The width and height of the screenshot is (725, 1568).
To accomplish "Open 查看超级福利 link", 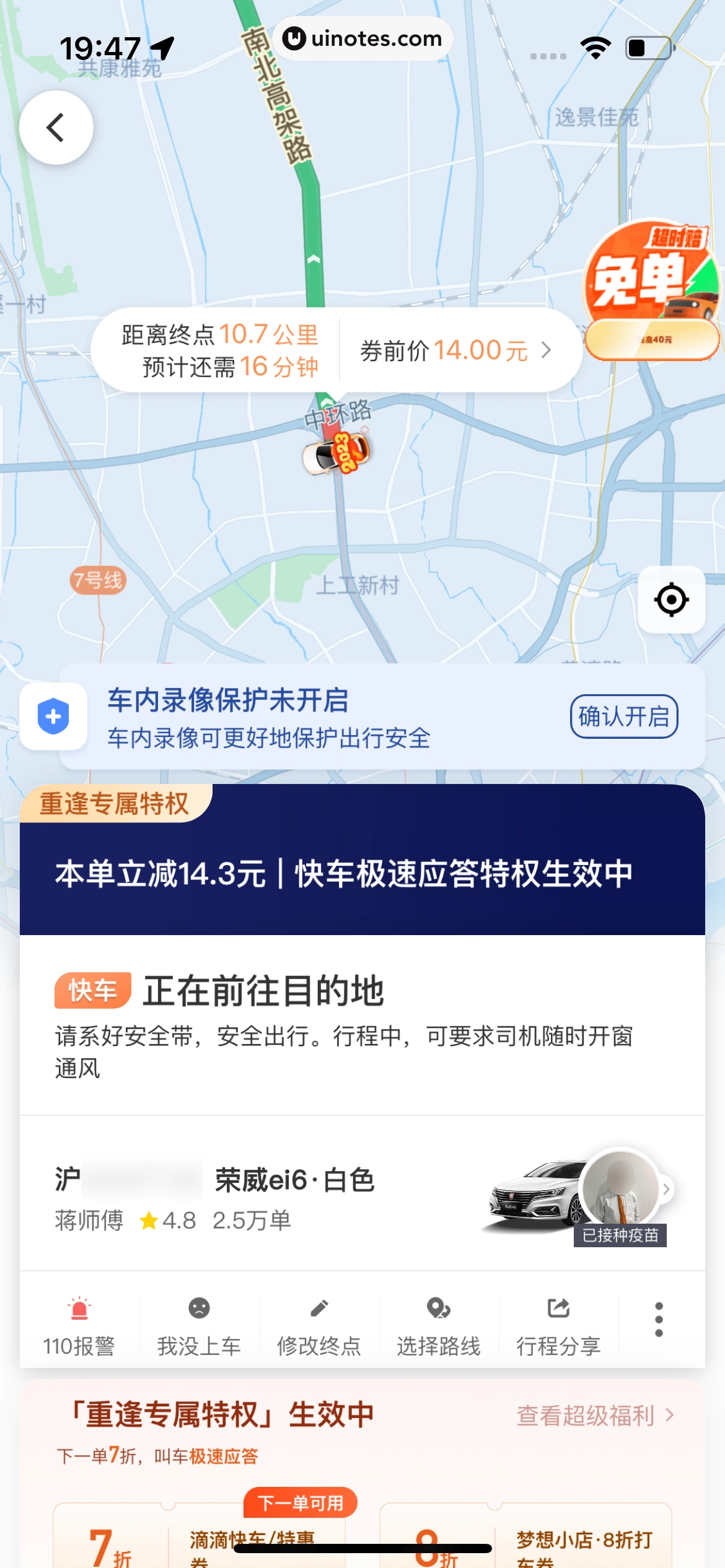I will 595,1416.
